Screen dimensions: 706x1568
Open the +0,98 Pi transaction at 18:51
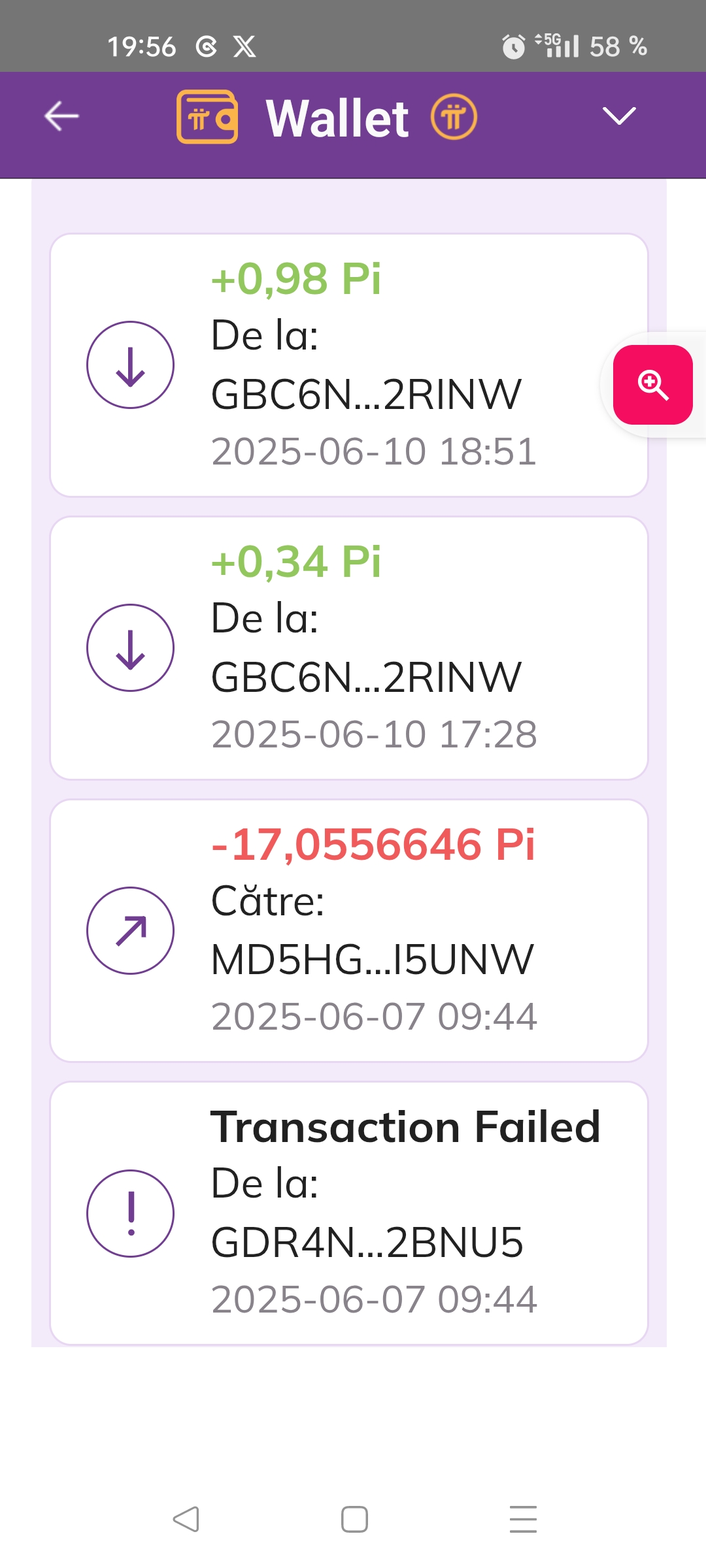(x=349, y=365)
